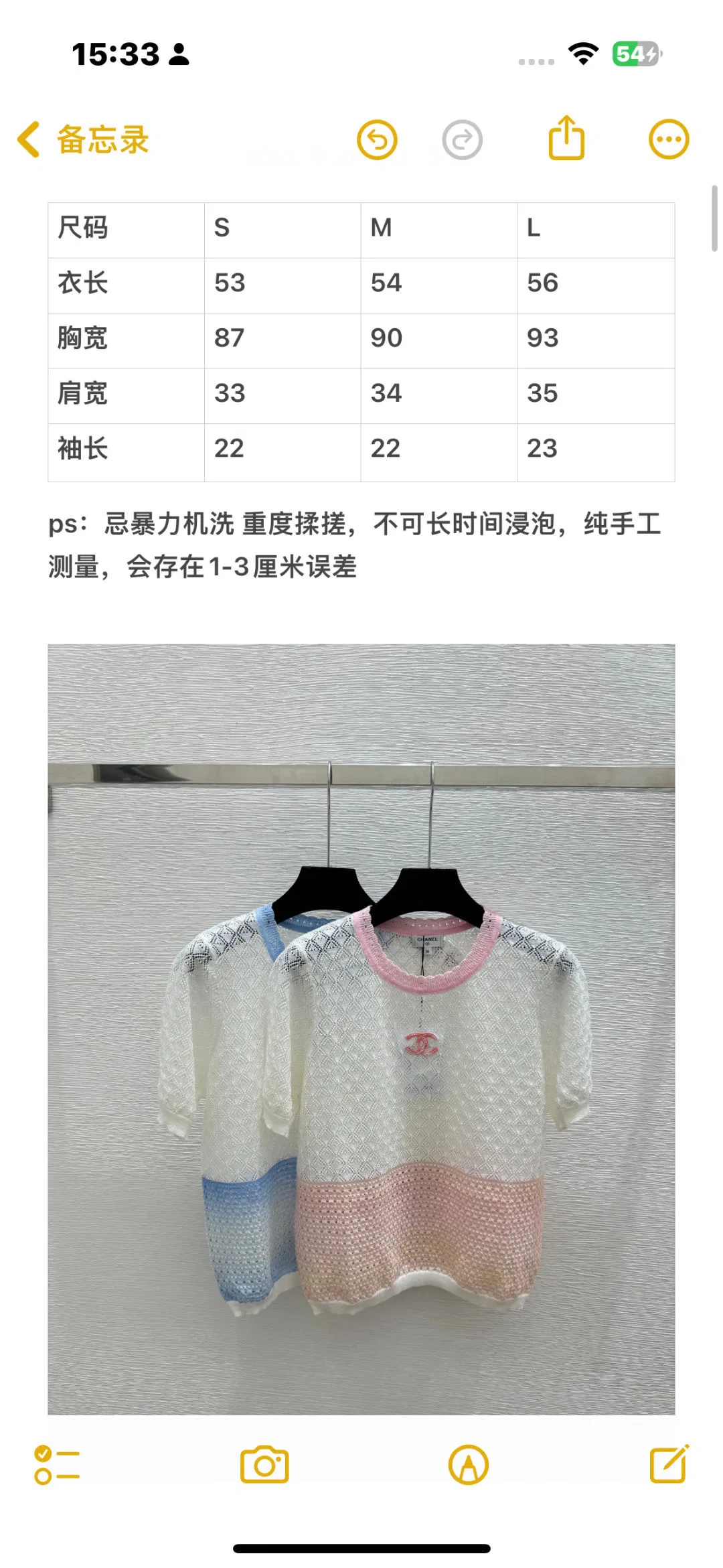The width and height of the screenshot is (723, 1568).
Task: Compose a new note
Action: [x=669, y=1464]
